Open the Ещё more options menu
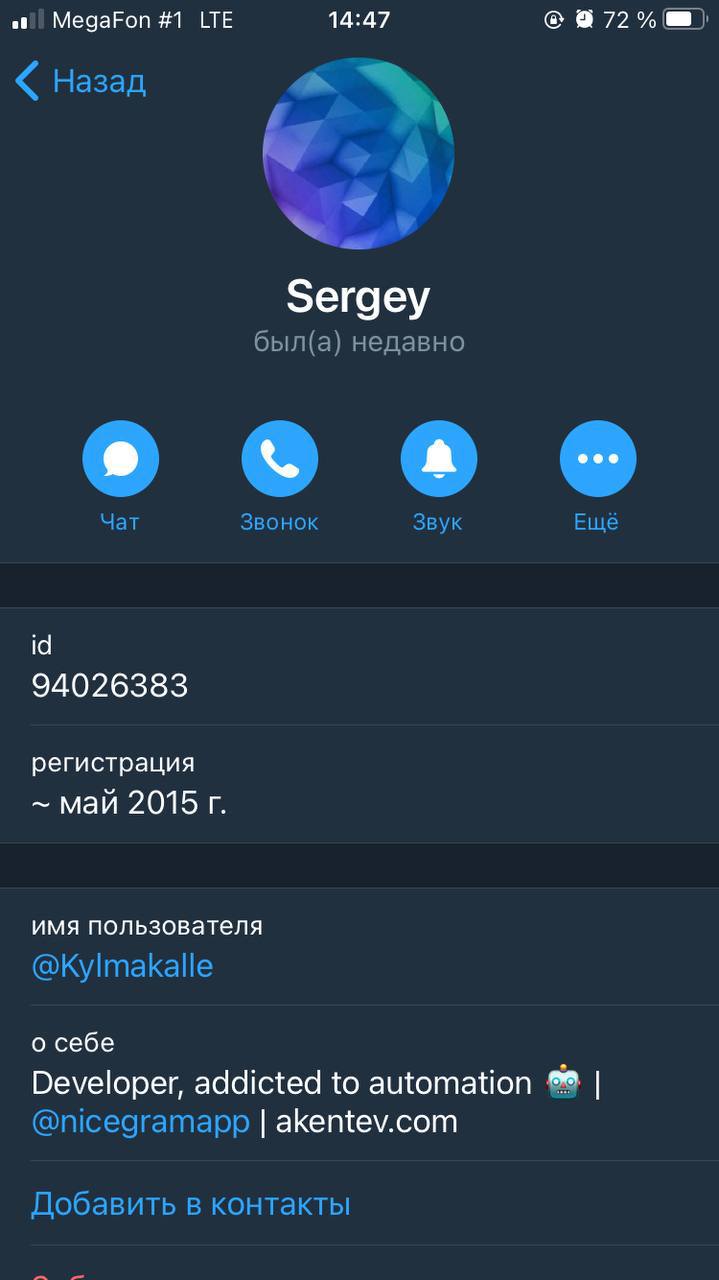This screenshot has height=1280, width=719. pos(597,459)
